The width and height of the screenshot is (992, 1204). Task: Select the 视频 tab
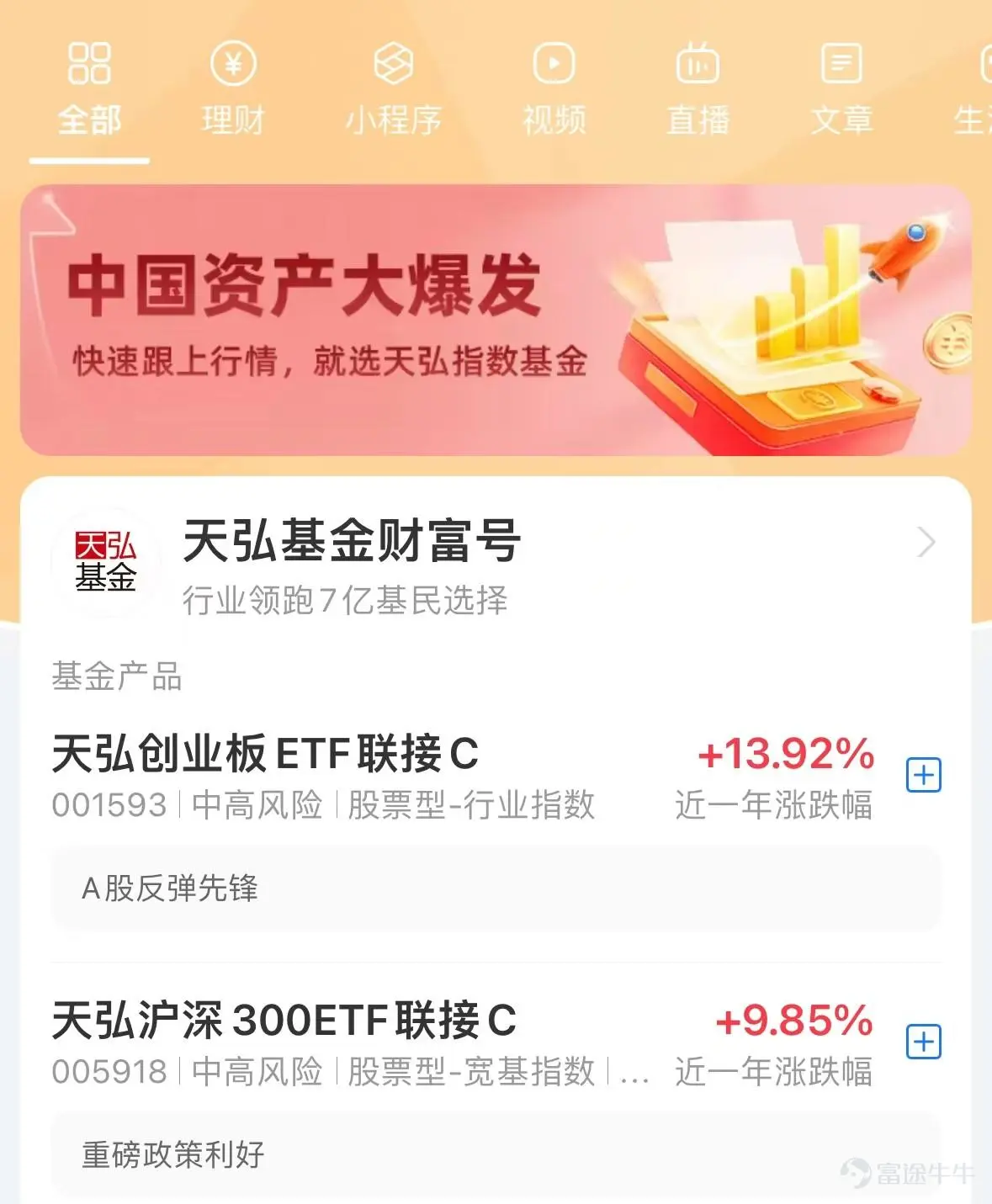coord(554,90)
